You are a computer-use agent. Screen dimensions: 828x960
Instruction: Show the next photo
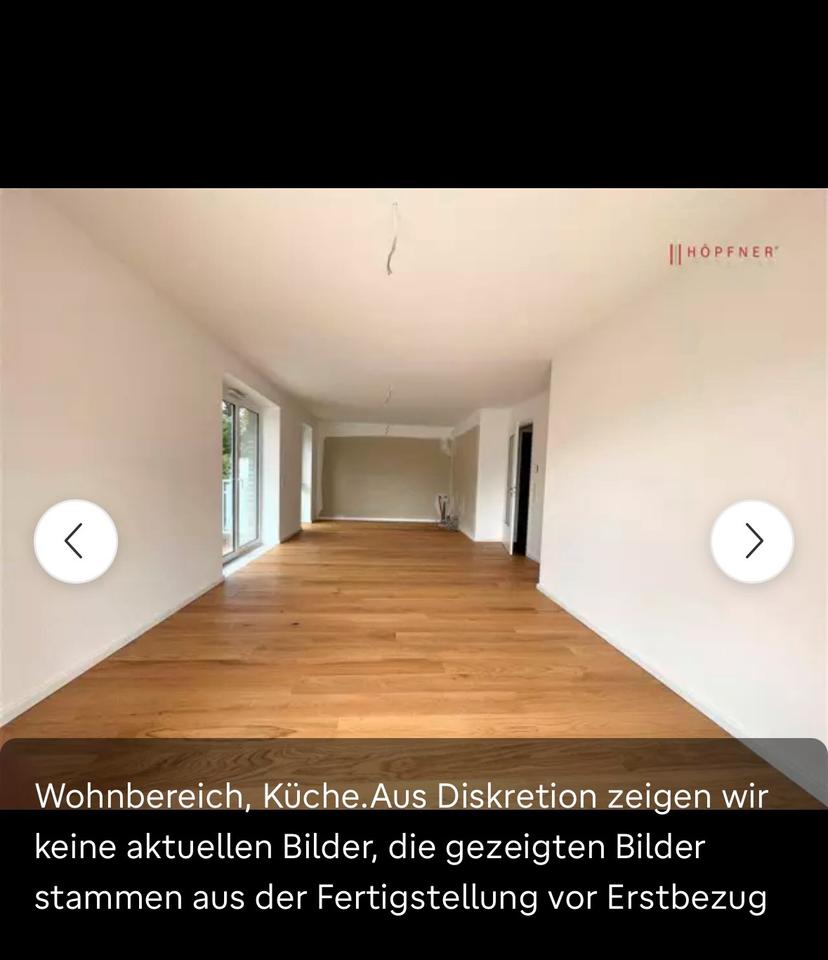tap(752, 541)
